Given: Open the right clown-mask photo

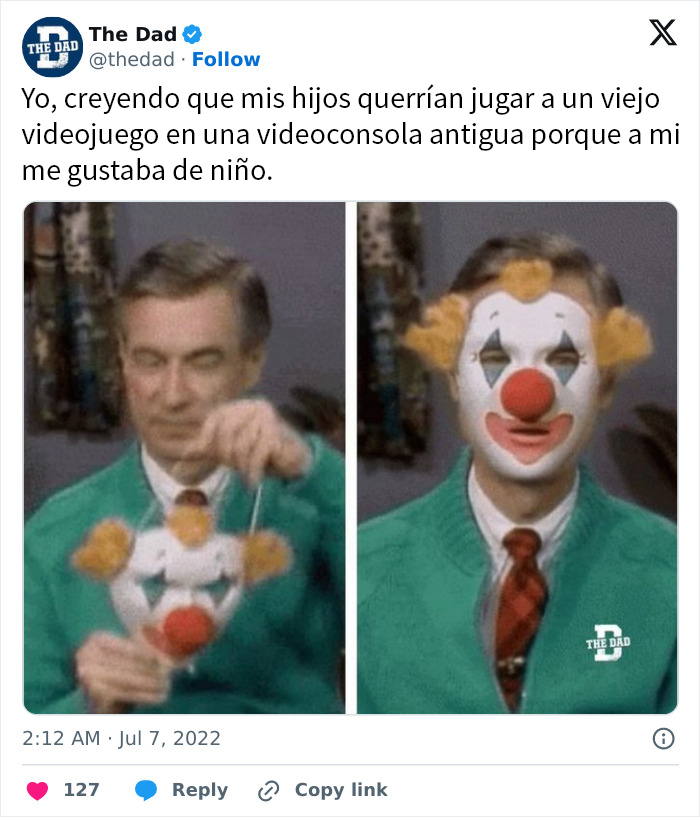Looking at the screenshot, I should point(517,458).
